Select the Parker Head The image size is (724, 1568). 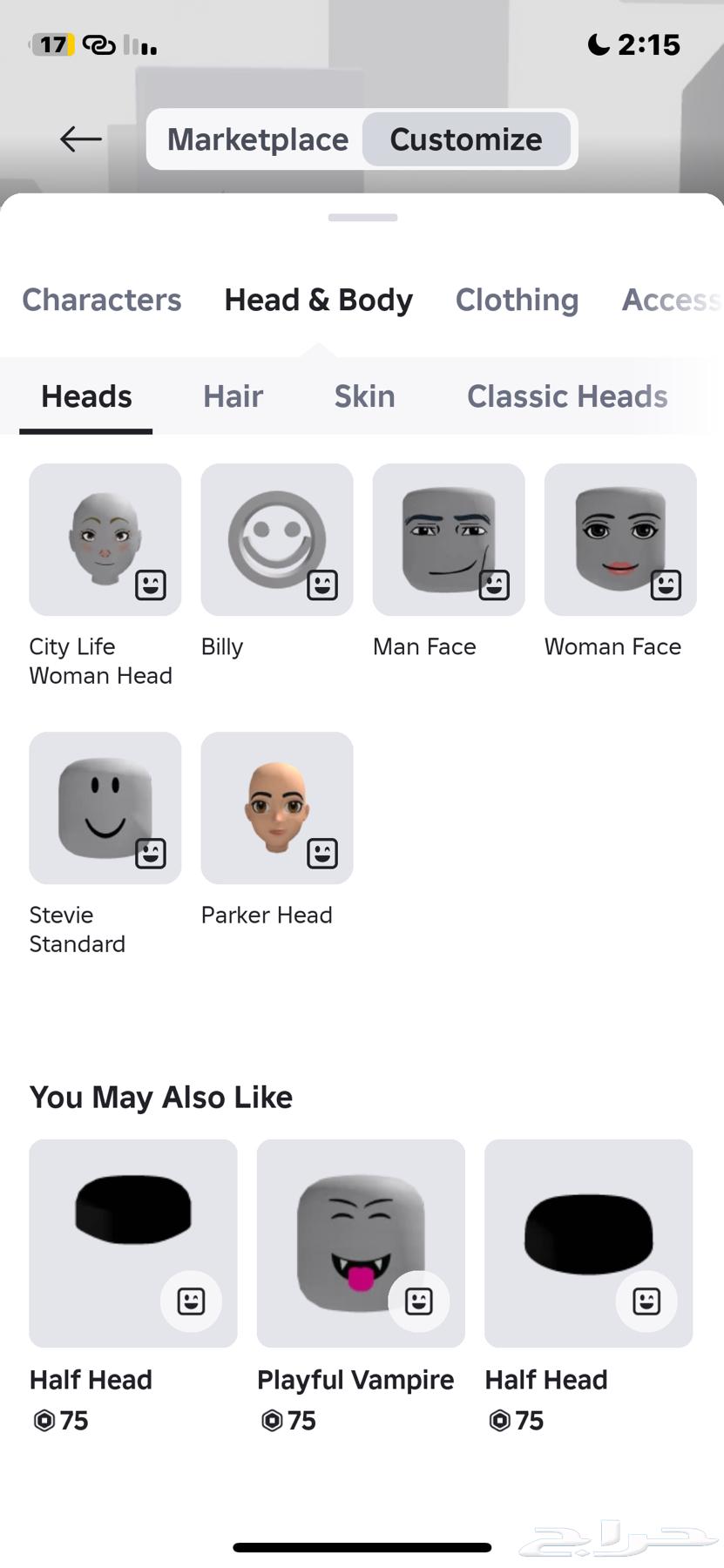point(277,808)
